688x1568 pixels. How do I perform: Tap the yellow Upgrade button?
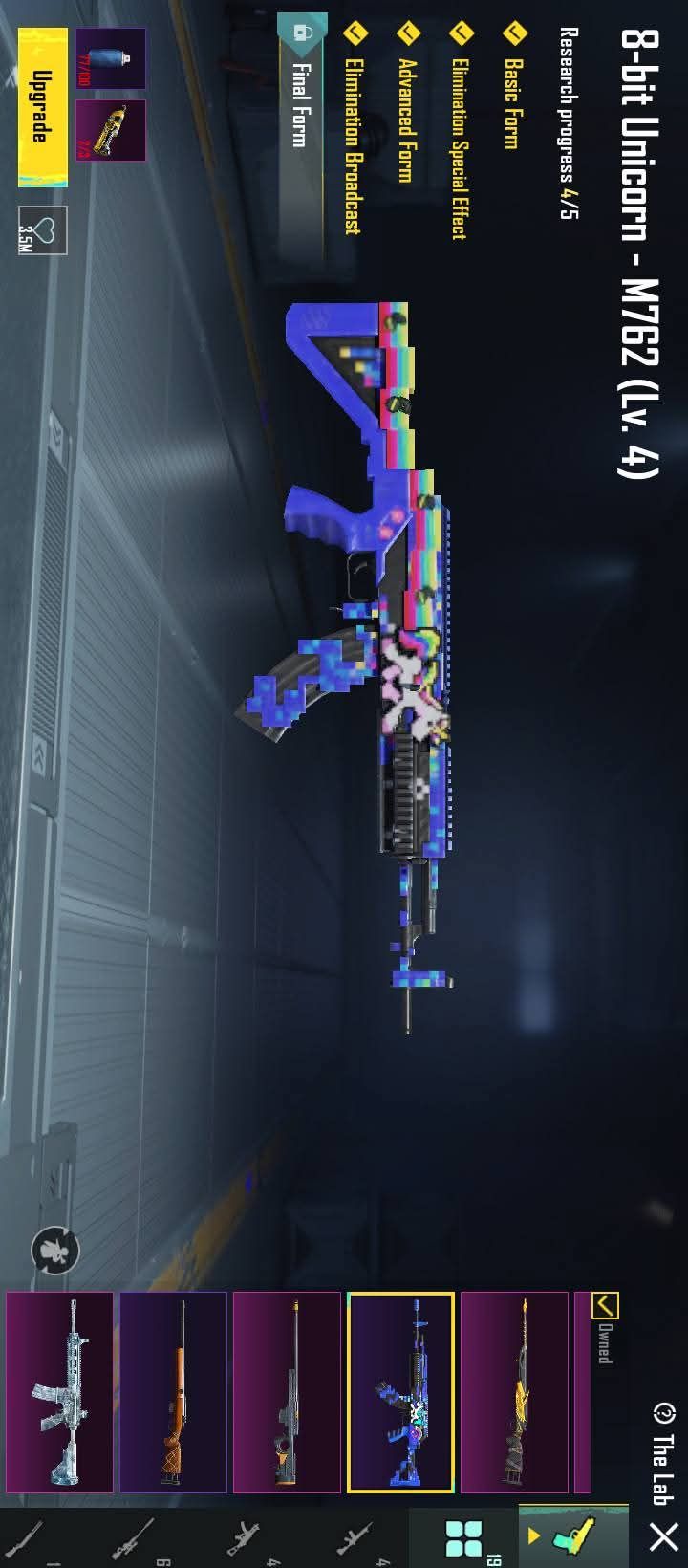[x=43, y=106]
